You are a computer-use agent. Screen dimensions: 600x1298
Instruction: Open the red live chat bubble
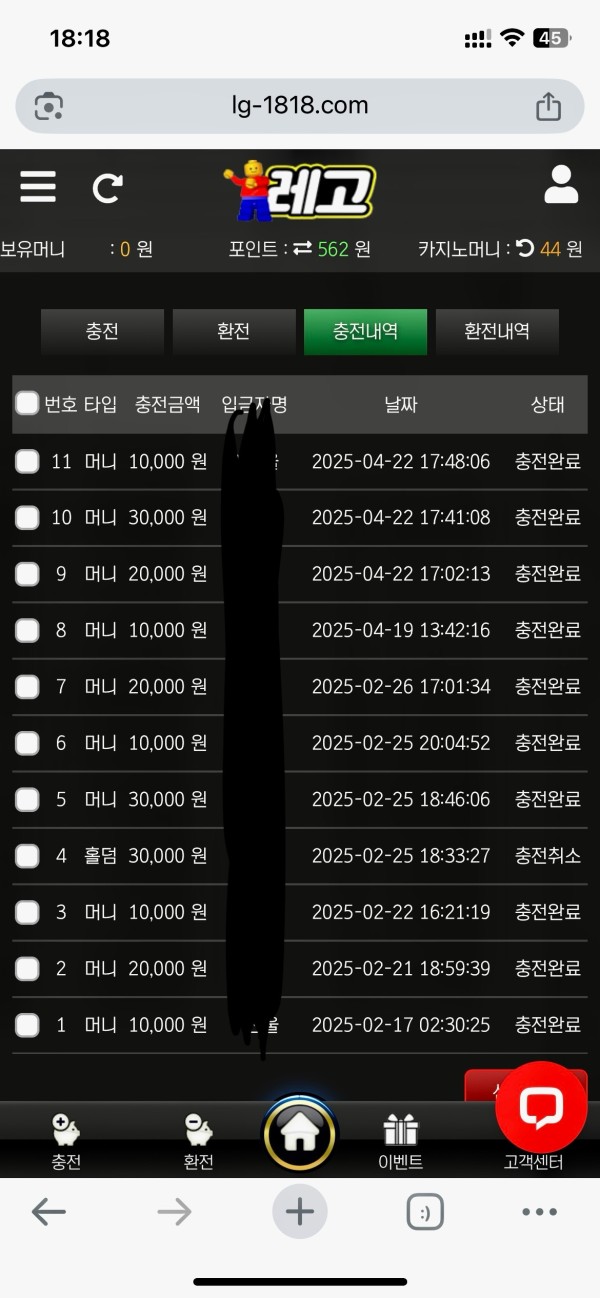pyautogui.click(x=541, y=1106)
